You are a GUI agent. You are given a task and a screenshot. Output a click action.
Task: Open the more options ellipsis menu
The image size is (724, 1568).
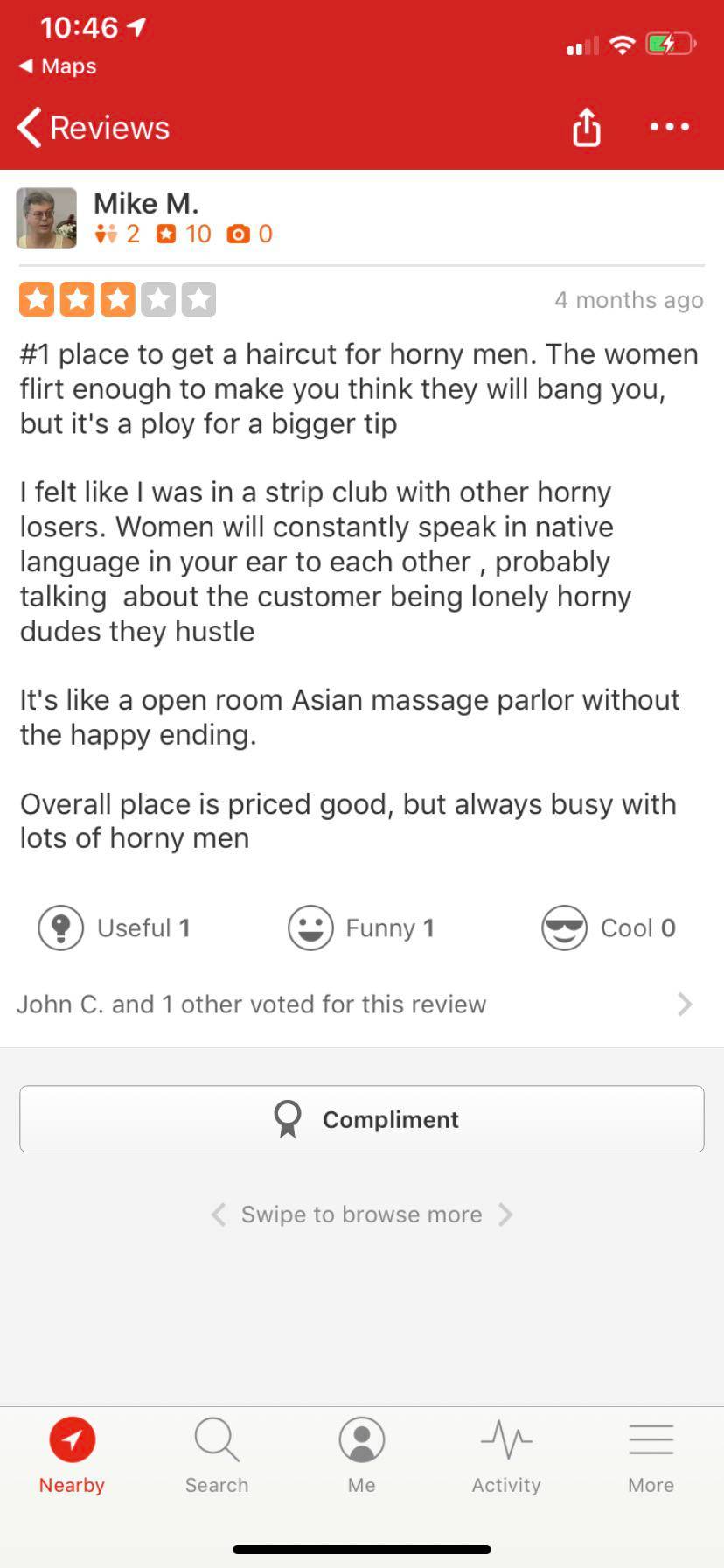coord(667,128)
